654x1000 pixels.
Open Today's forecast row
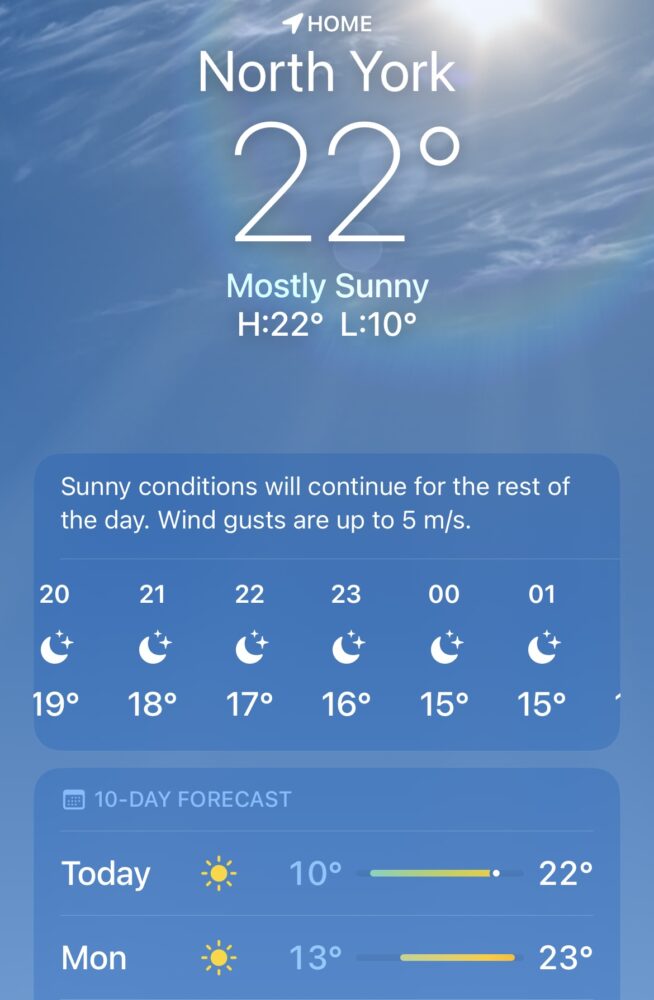326,873
